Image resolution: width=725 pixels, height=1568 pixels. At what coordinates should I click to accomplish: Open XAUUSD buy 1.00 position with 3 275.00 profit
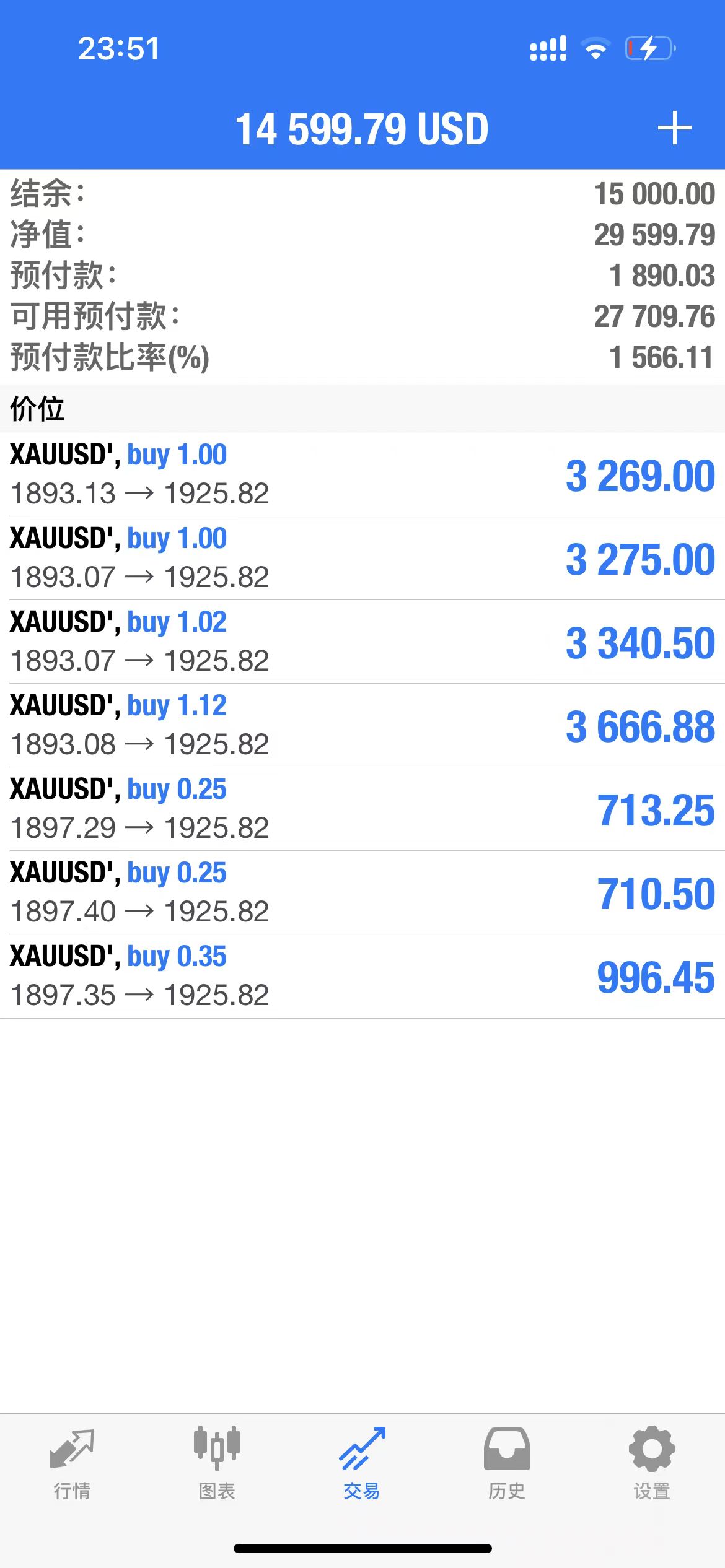(362, 558)
